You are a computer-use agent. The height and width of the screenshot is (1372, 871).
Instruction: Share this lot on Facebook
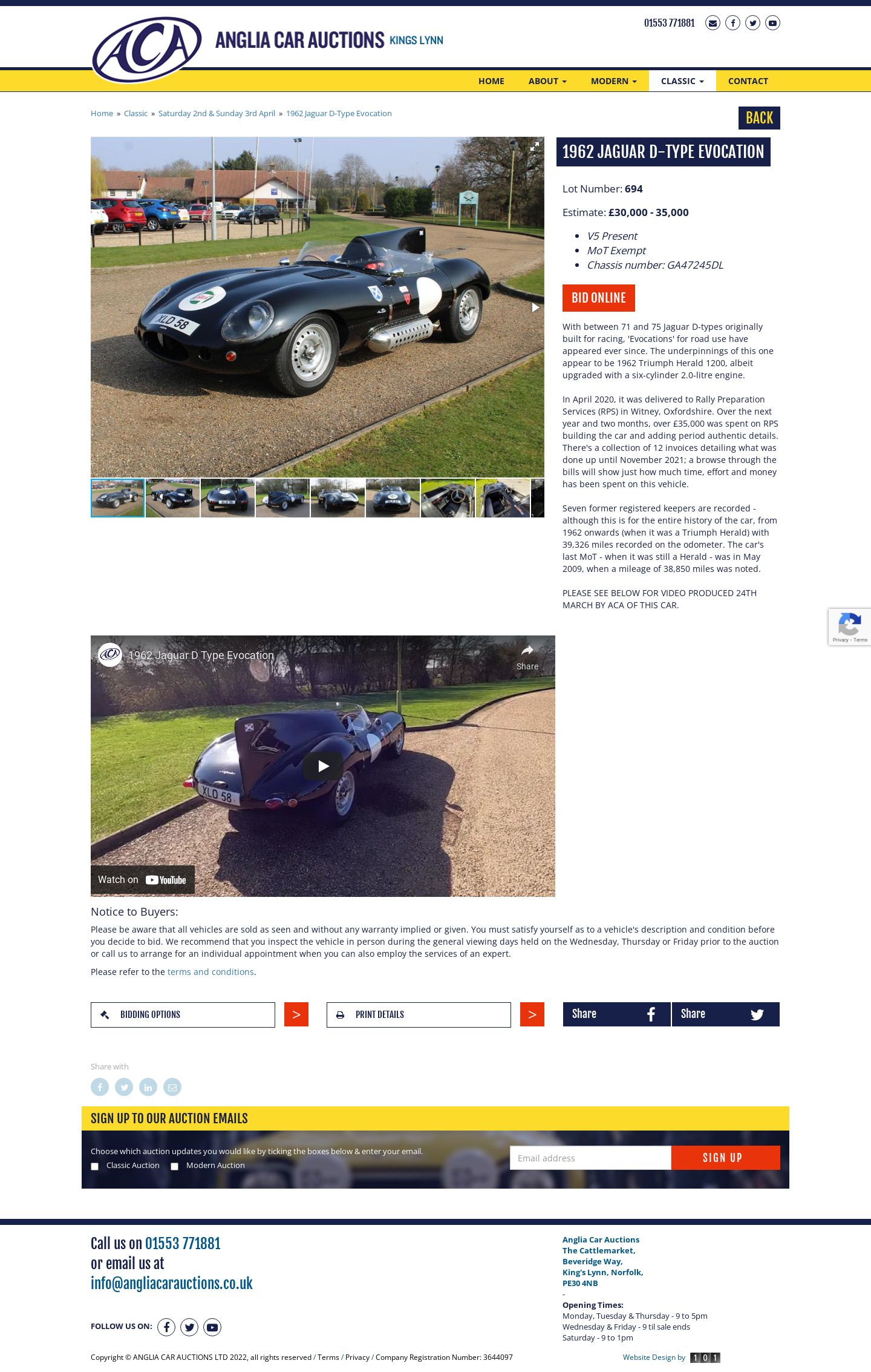point(616,1014)
